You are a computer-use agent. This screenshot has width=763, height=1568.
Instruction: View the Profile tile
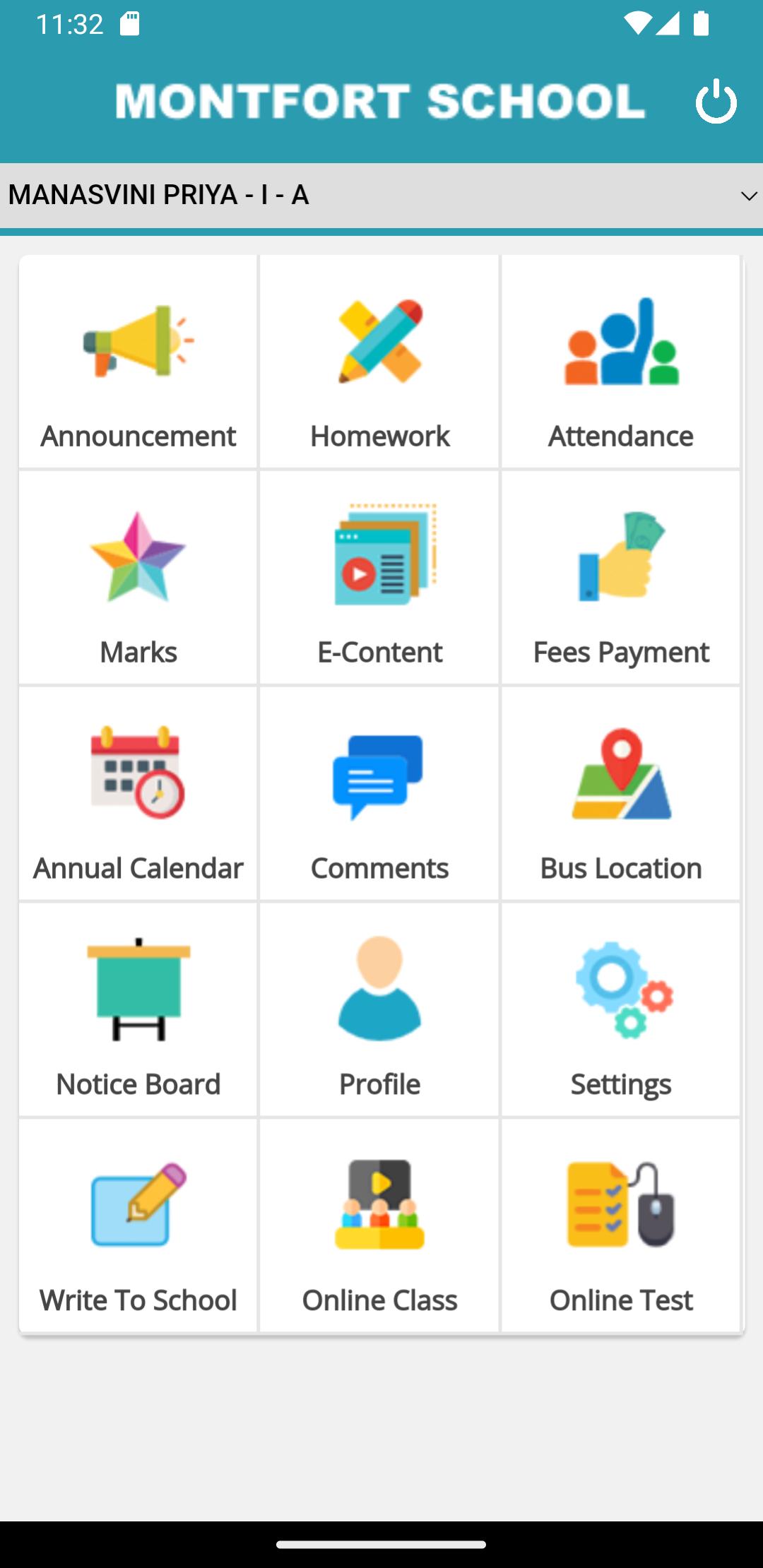click(379, 1010)
